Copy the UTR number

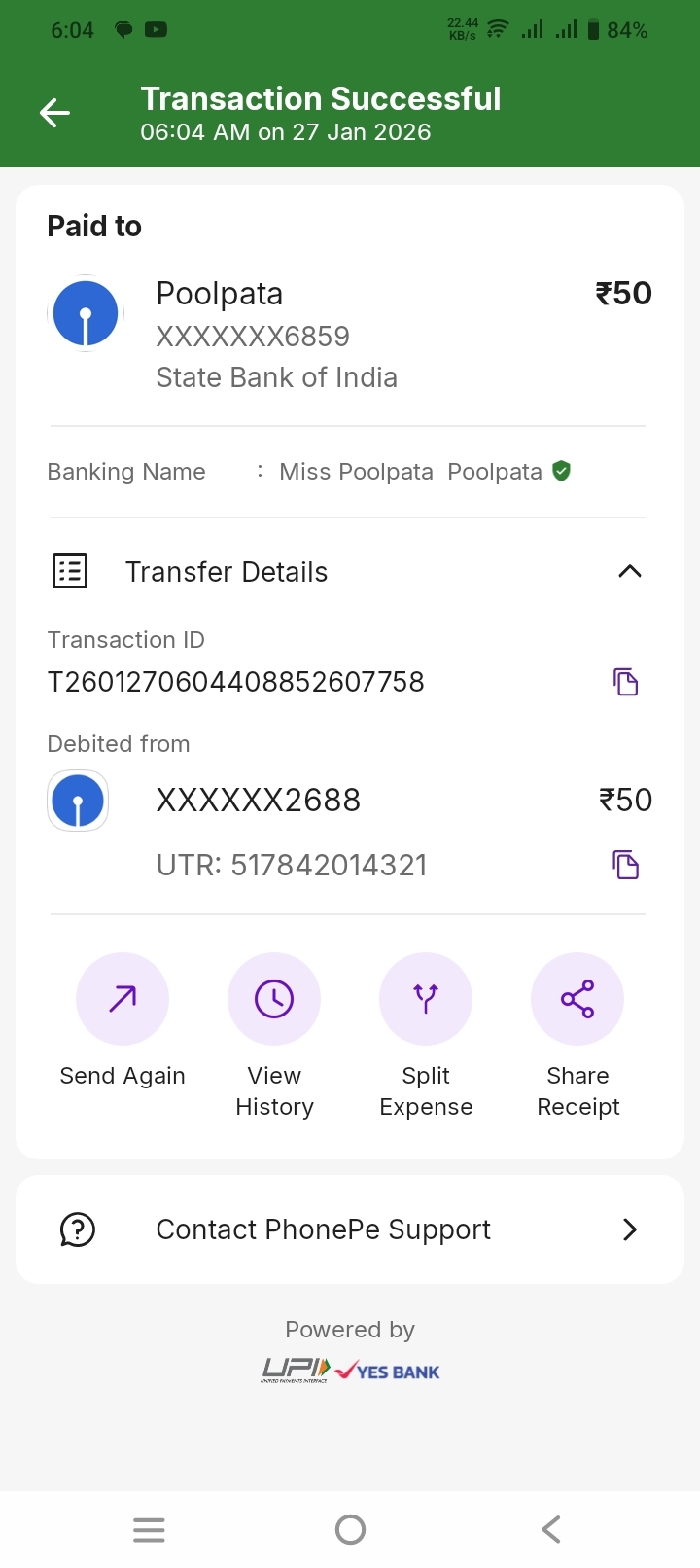click(625, 865)
